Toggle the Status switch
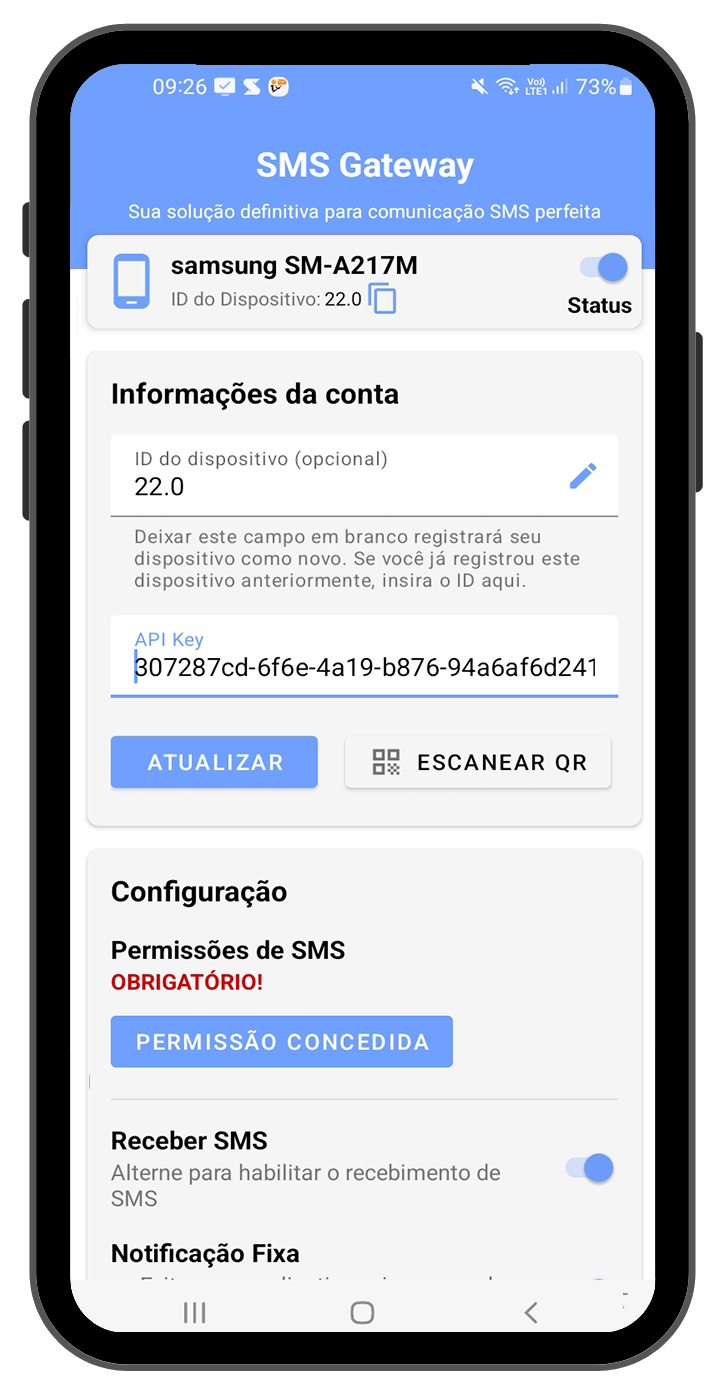The width and height of the screenshot is (721, 1390). coord(604,268)
